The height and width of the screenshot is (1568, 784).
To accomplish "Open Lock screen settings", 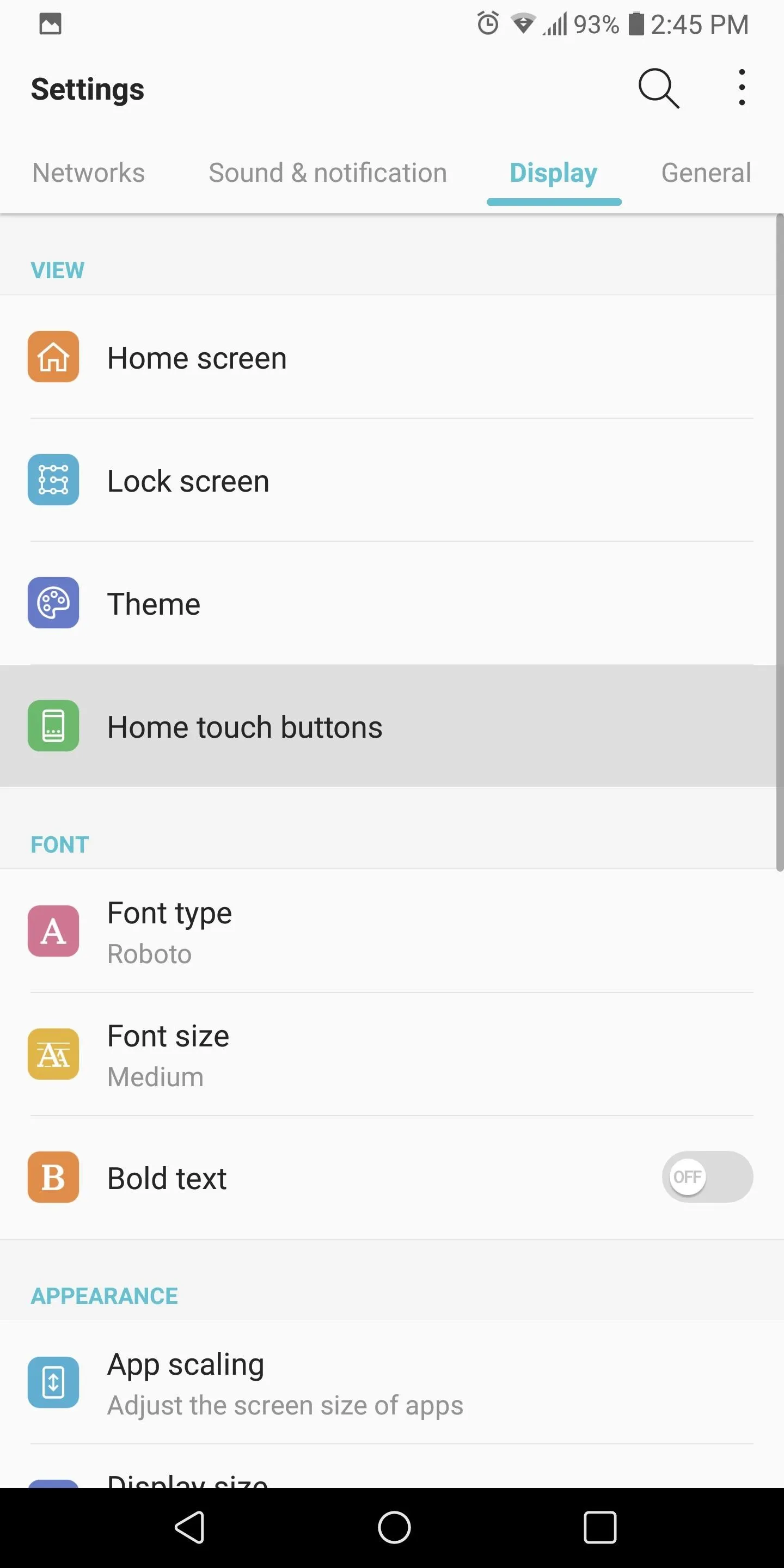I will (392, 480).
